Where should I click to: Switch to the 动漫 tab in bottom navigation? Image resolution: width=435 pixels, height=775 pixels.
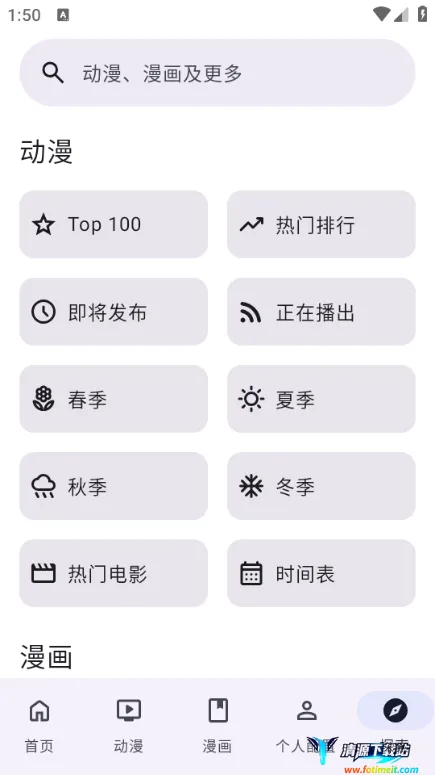pyautogui.click(x=129, y=725)
